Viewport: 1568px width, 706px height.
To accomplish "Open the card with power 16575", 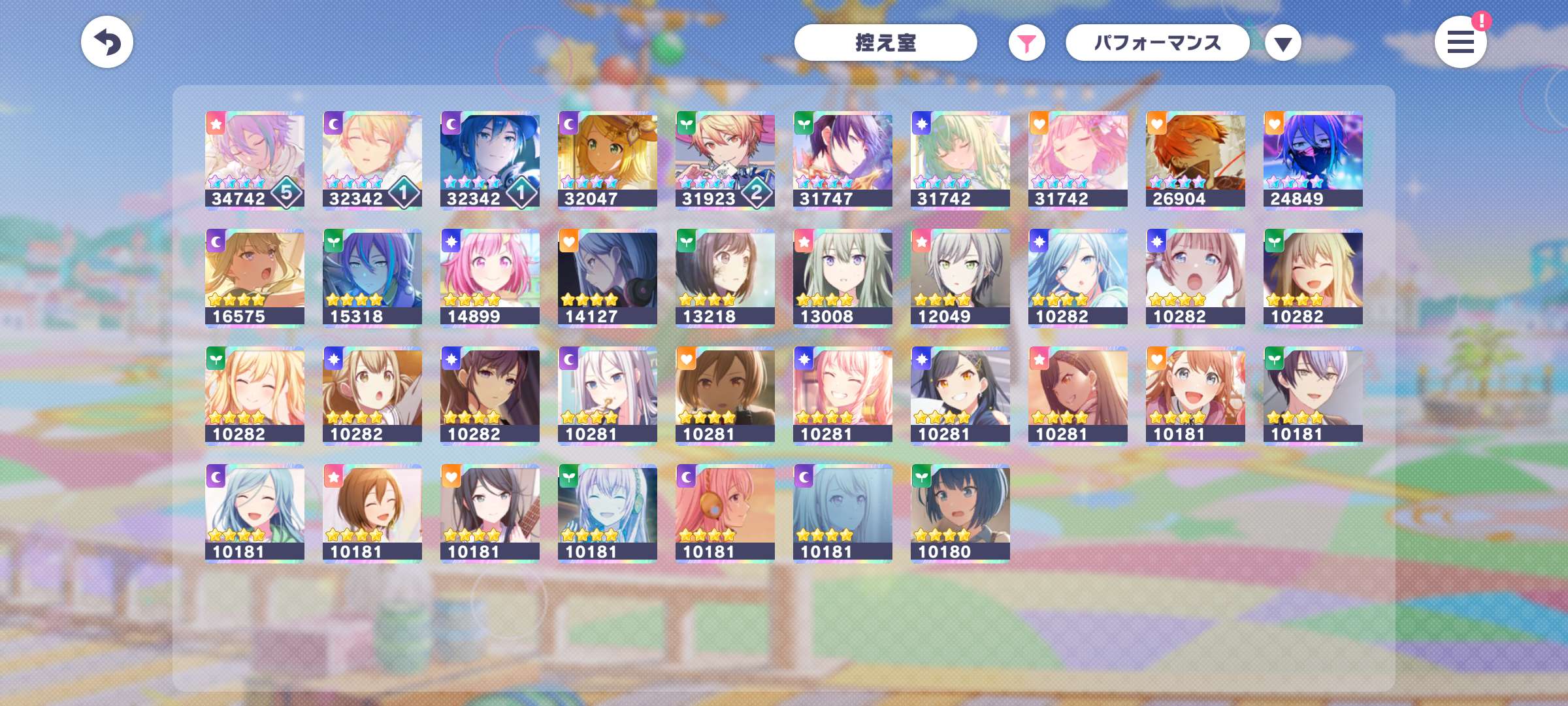I will click(255, 278).
